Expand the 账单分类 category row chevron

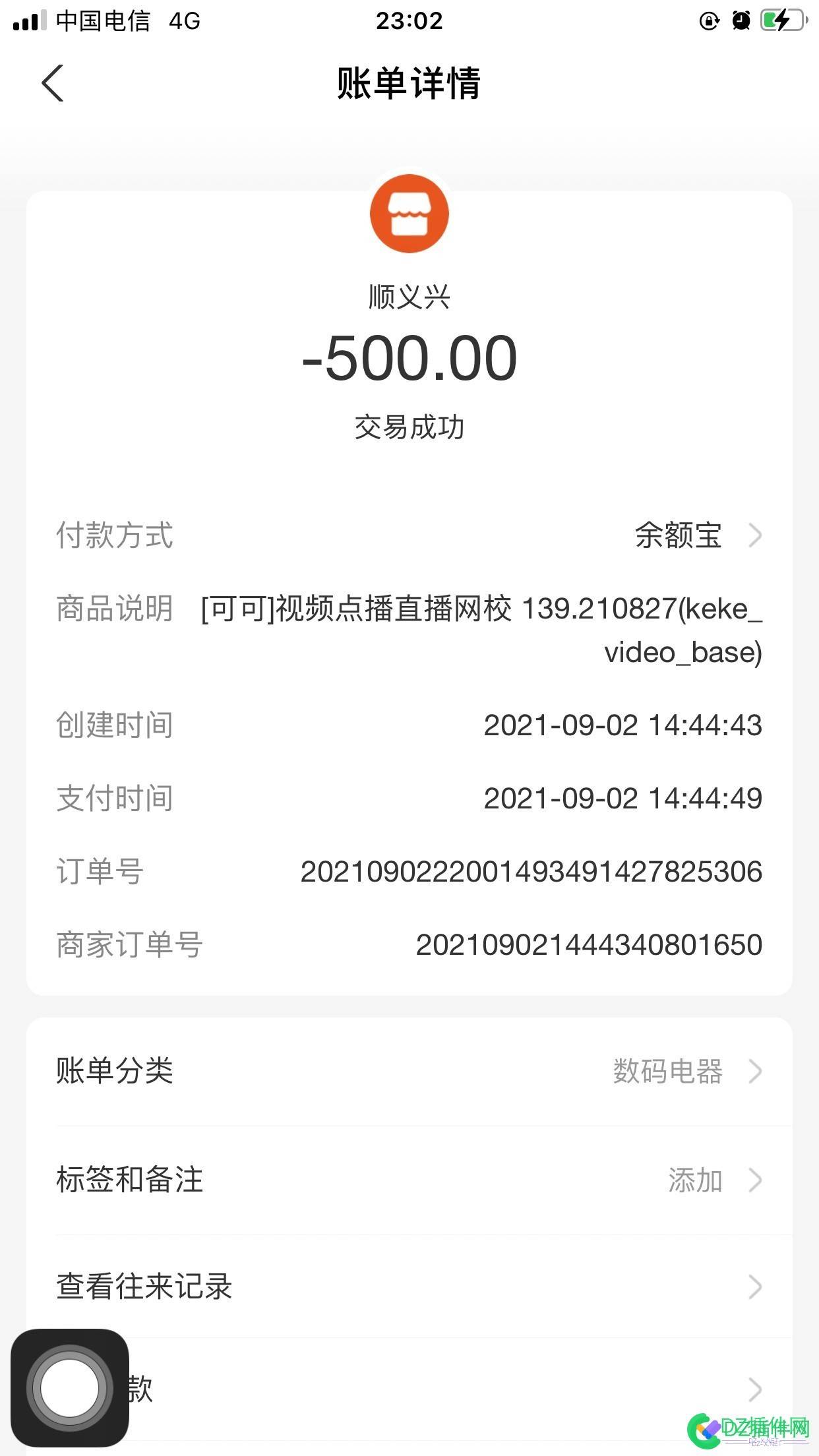(x=755, y=1072)
